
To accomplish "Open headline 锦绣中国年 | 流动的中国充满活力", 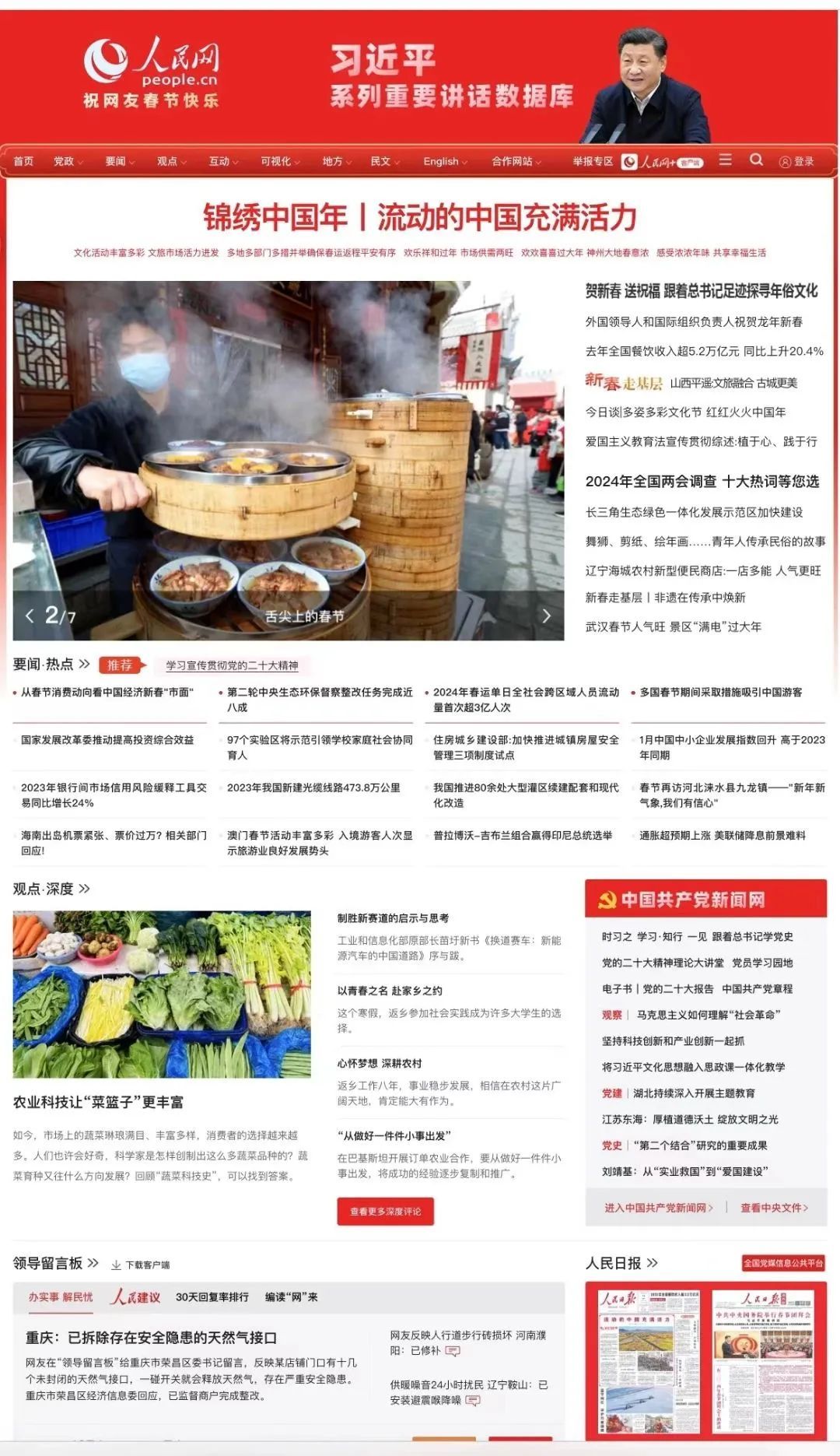I will [x=420, y=217].
